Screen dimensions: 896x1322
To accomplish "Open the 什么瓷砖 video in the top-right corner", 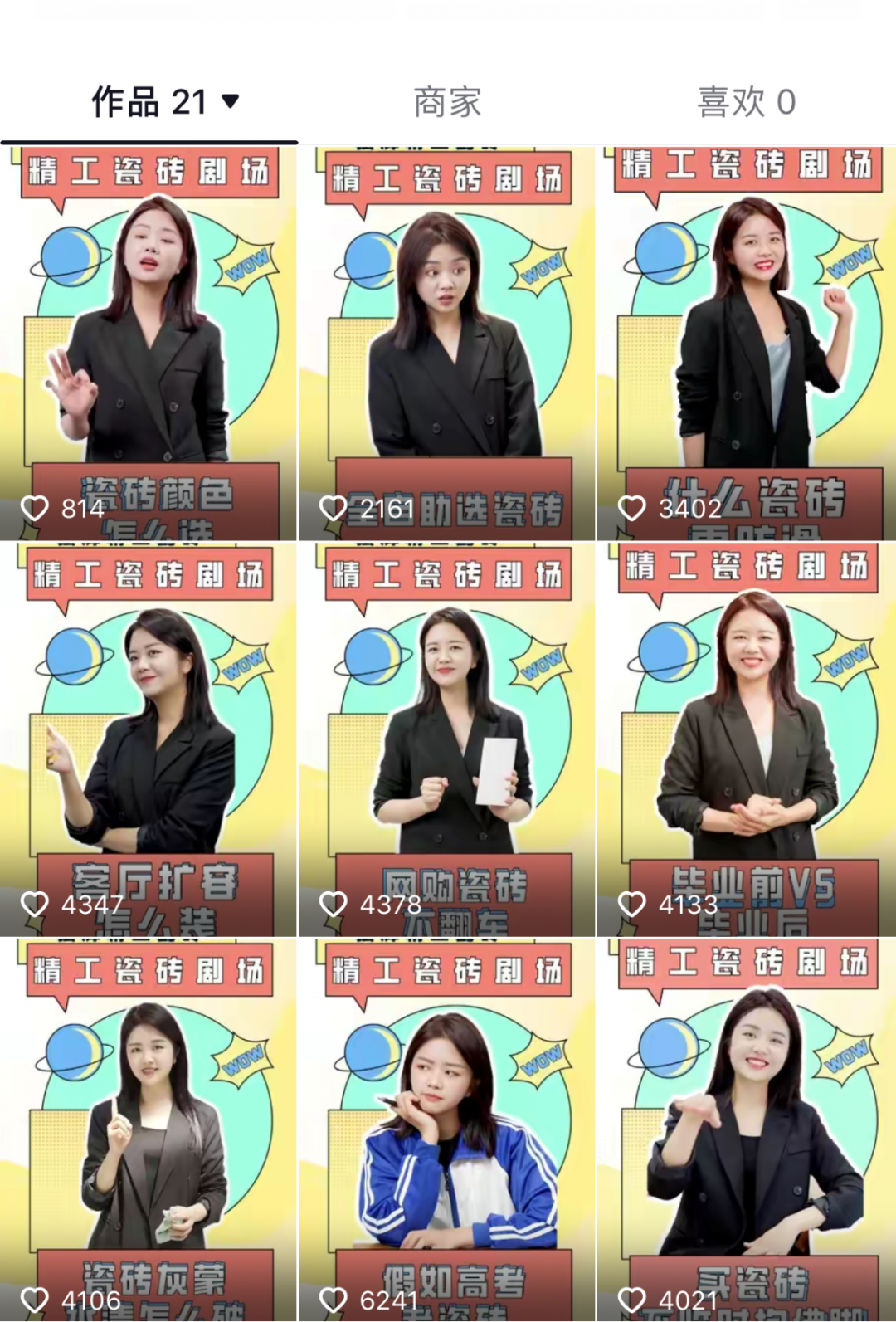I will coord(747,332).
